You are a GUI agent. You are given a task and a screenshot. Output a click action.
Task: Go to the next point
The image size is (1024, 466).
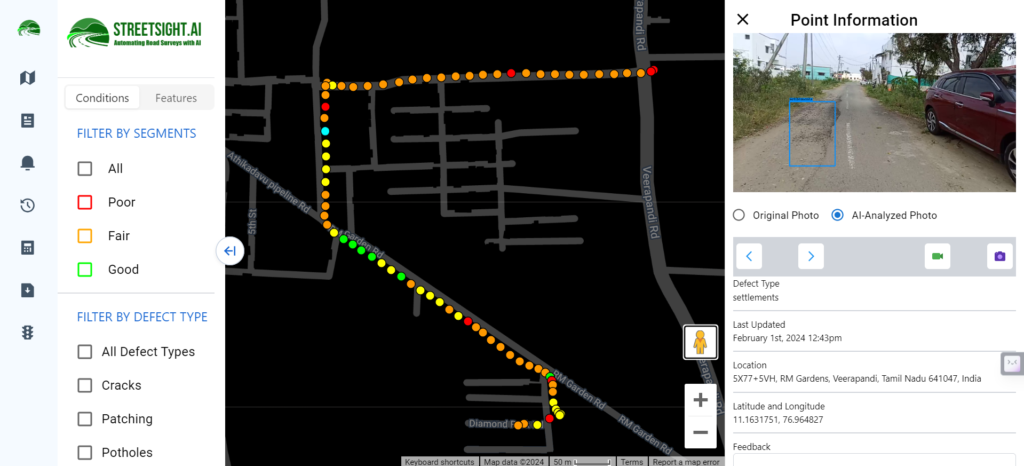tap(811, 257)
